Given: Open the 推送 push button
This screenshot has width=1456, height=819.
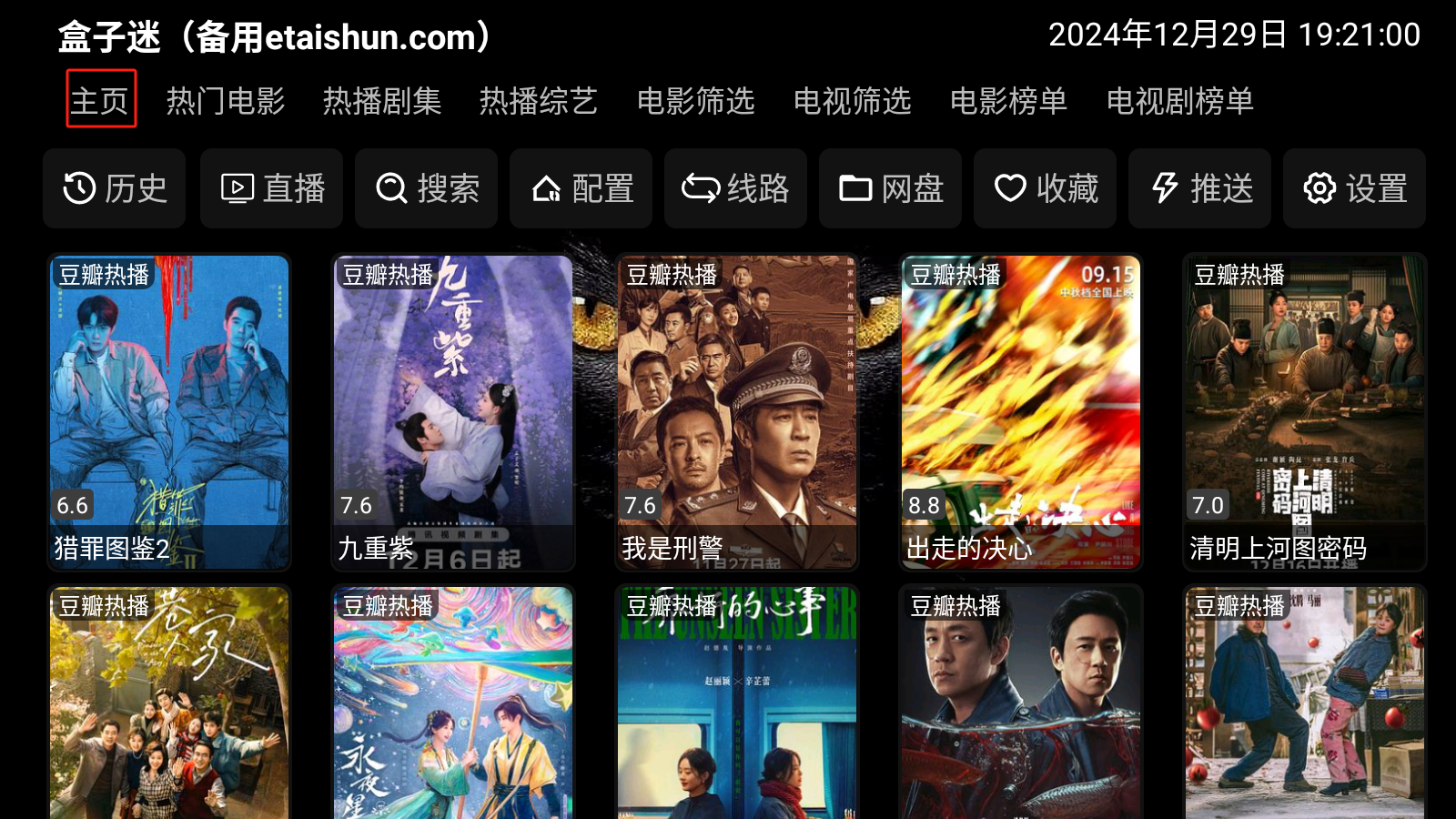Looking at the screenshot, I should pyautogui.click(x=1200, y=188).
